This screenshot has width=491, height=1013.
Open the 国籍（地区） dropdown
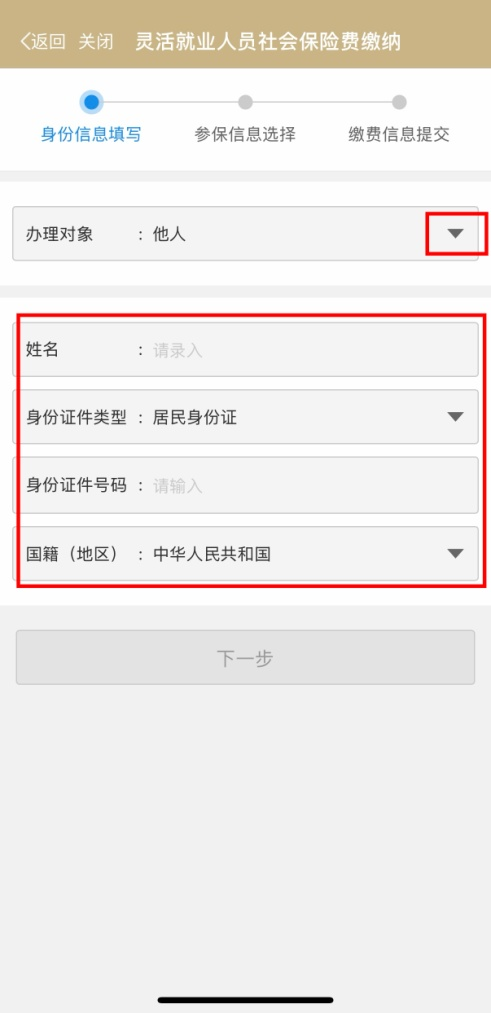pyautogui.click(x=246, y=554)
